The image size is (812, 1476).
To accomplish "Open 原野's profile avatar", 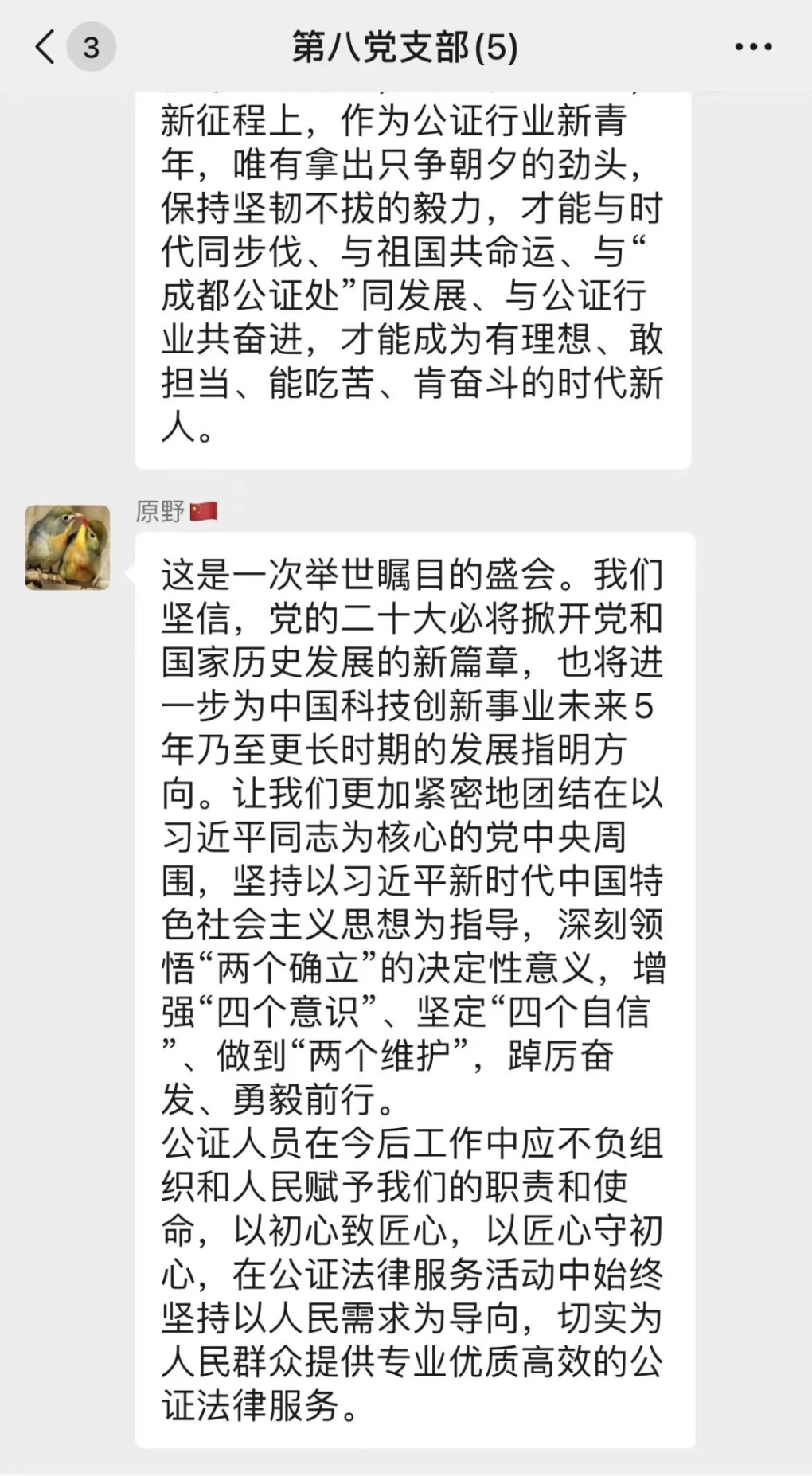I will click(68, 548).
